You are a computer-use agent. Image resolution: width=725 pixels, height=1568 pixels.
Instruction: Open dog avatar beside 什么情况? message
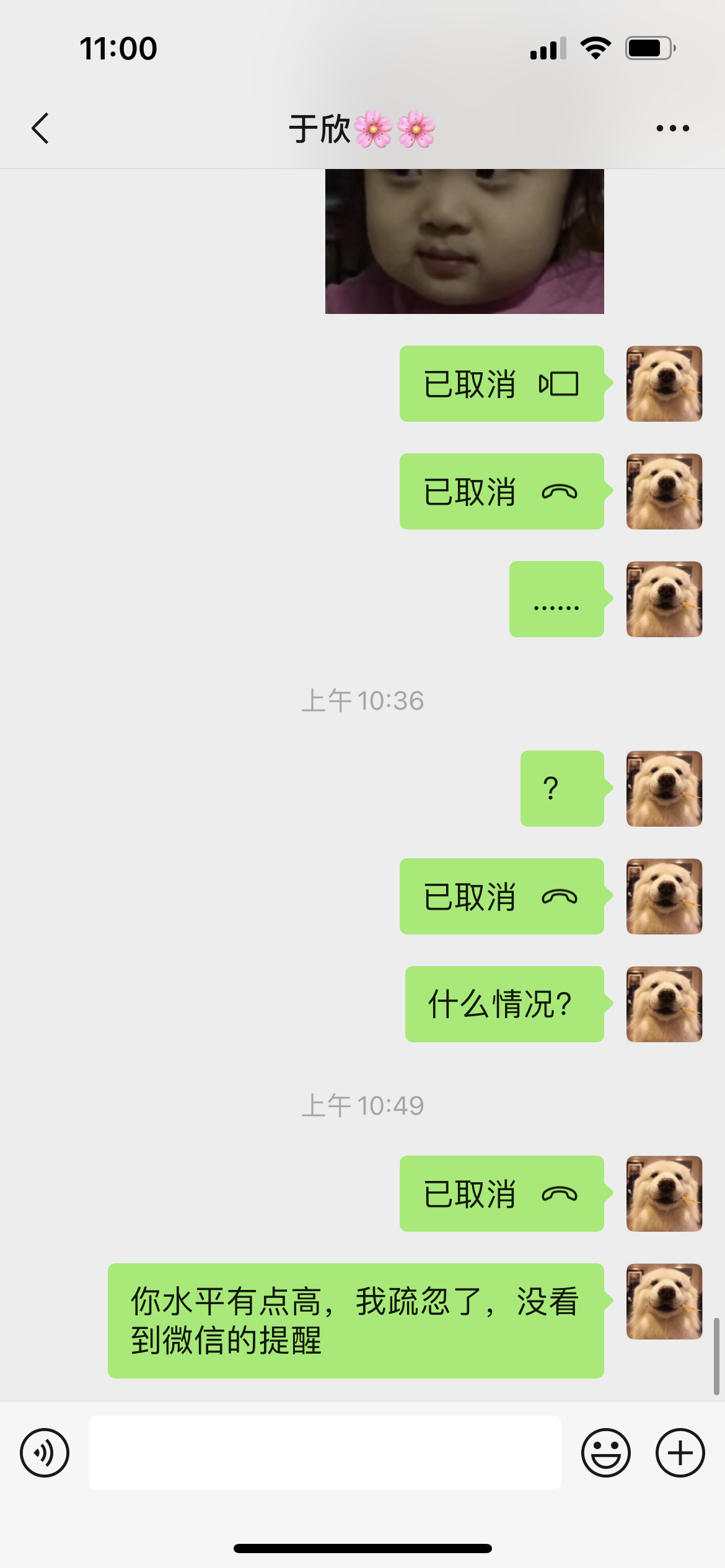coord(664,1004)
